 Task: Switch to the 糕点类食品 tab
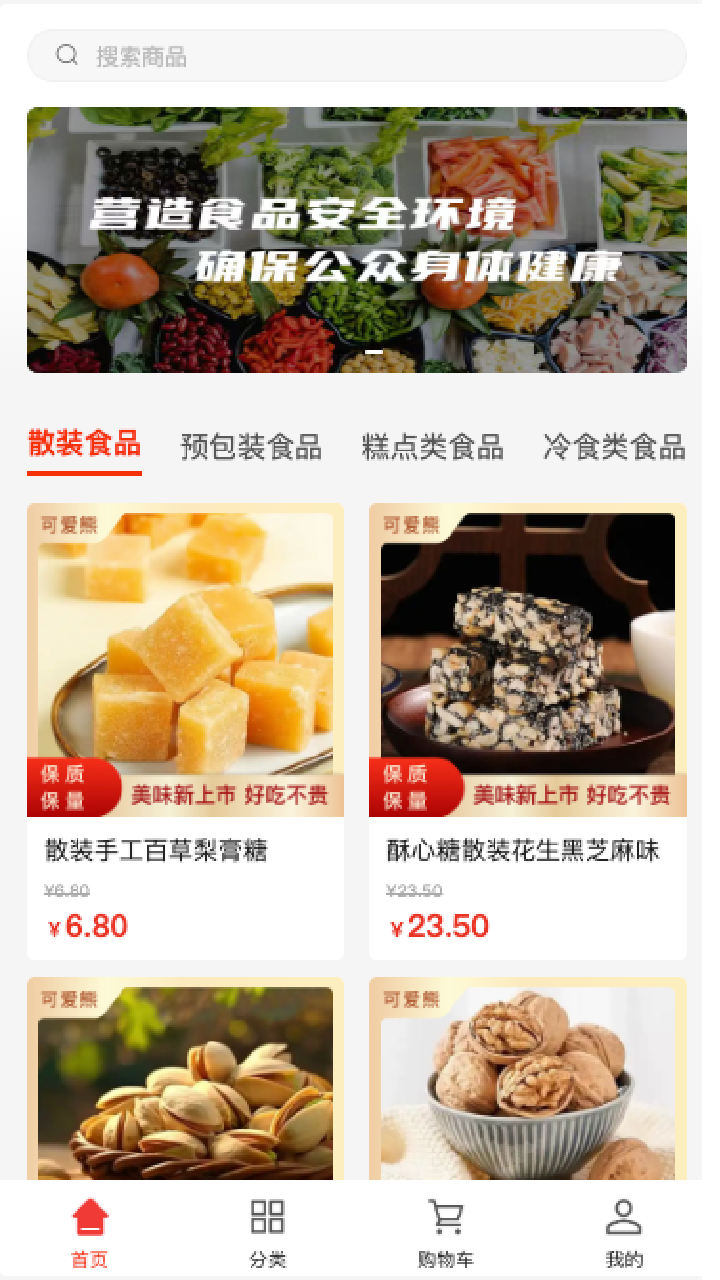pos(432,446)
